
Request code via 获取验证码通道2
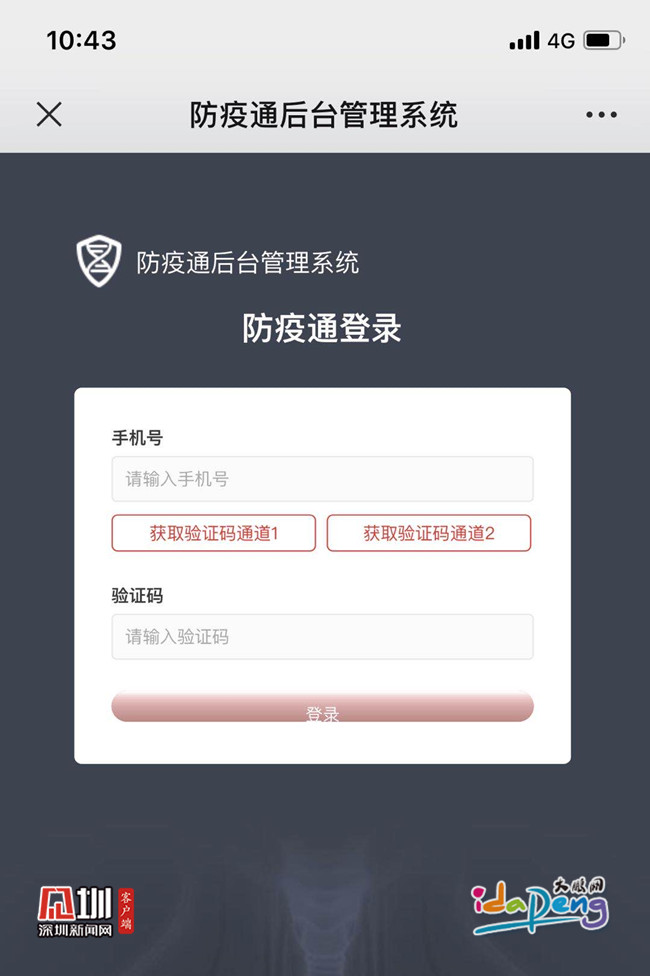coord(429,533)
